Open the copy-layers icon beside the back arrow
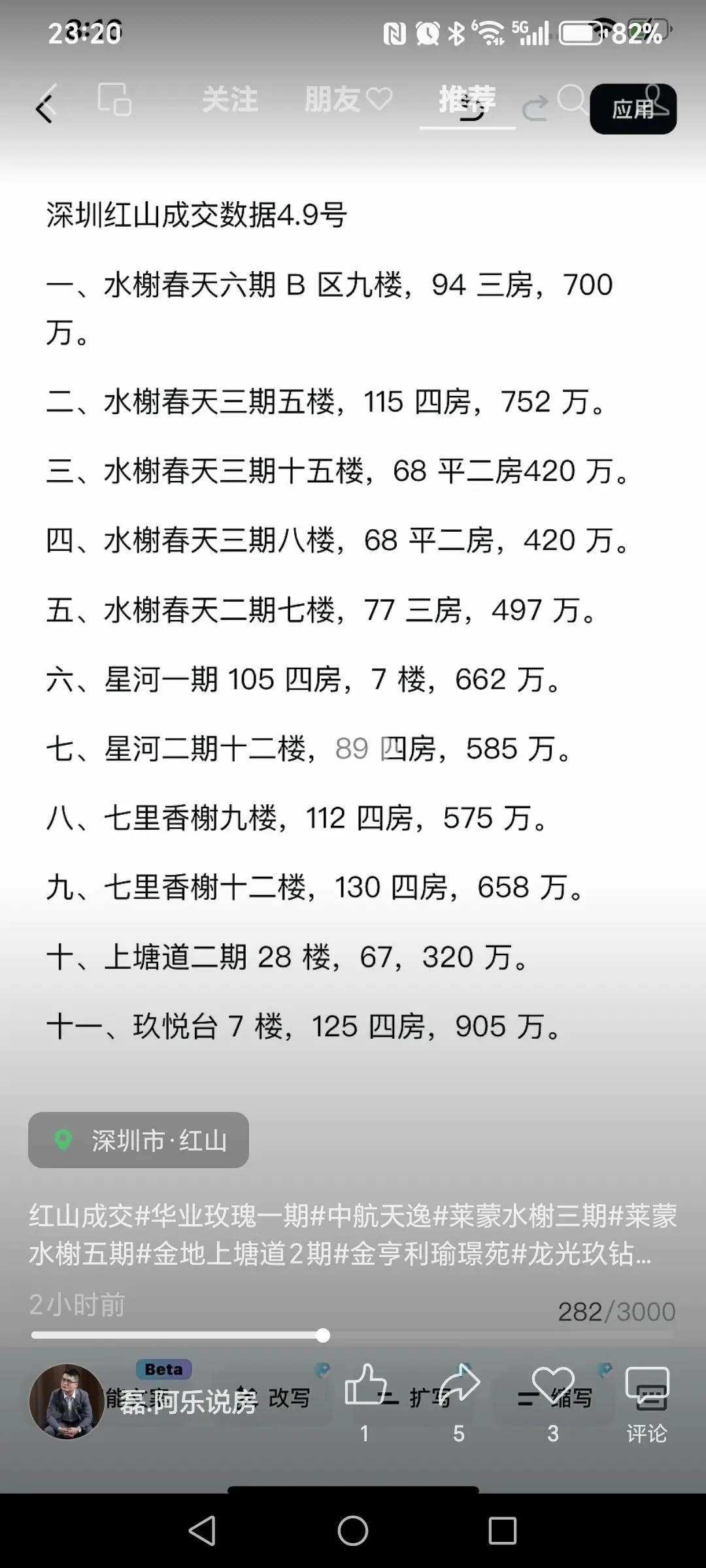This screenshot has width=706, height=1568. (114, 100)
